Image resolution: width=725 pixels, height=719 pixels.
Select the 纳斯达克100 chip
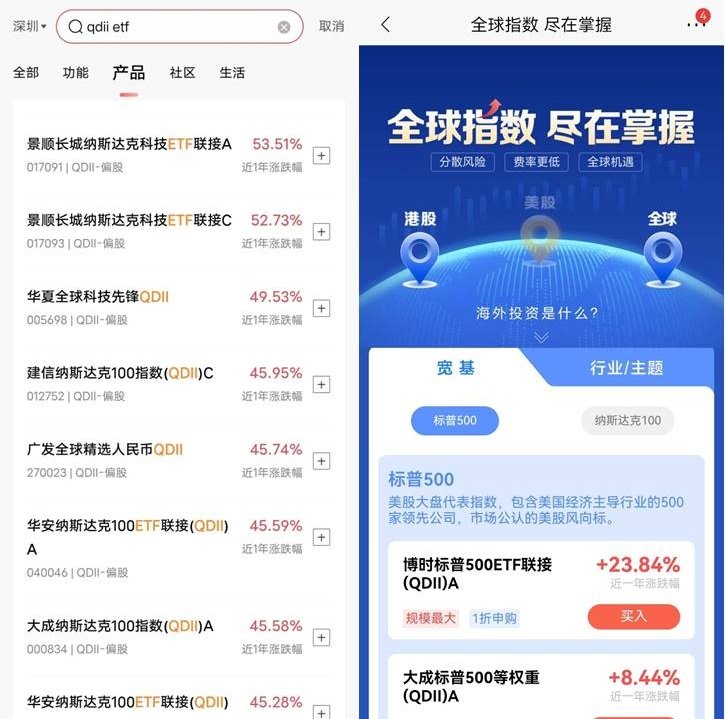pyautogui.click(x=627, y=421)
